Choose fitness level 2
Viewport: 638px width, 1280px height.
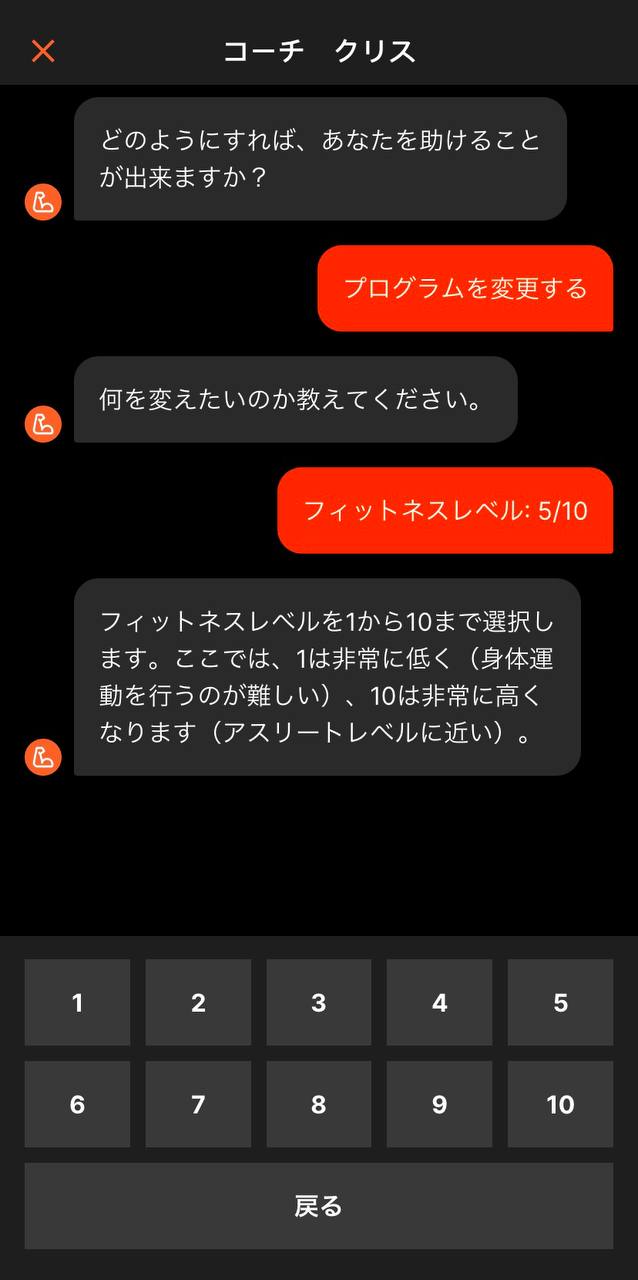pos(198,1002)
